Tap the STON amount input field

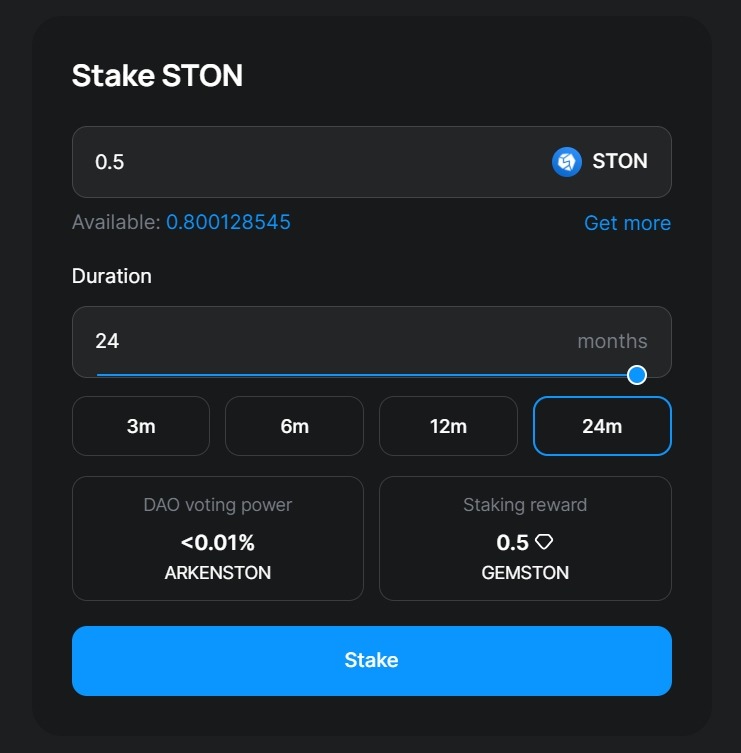pos(300,162)
